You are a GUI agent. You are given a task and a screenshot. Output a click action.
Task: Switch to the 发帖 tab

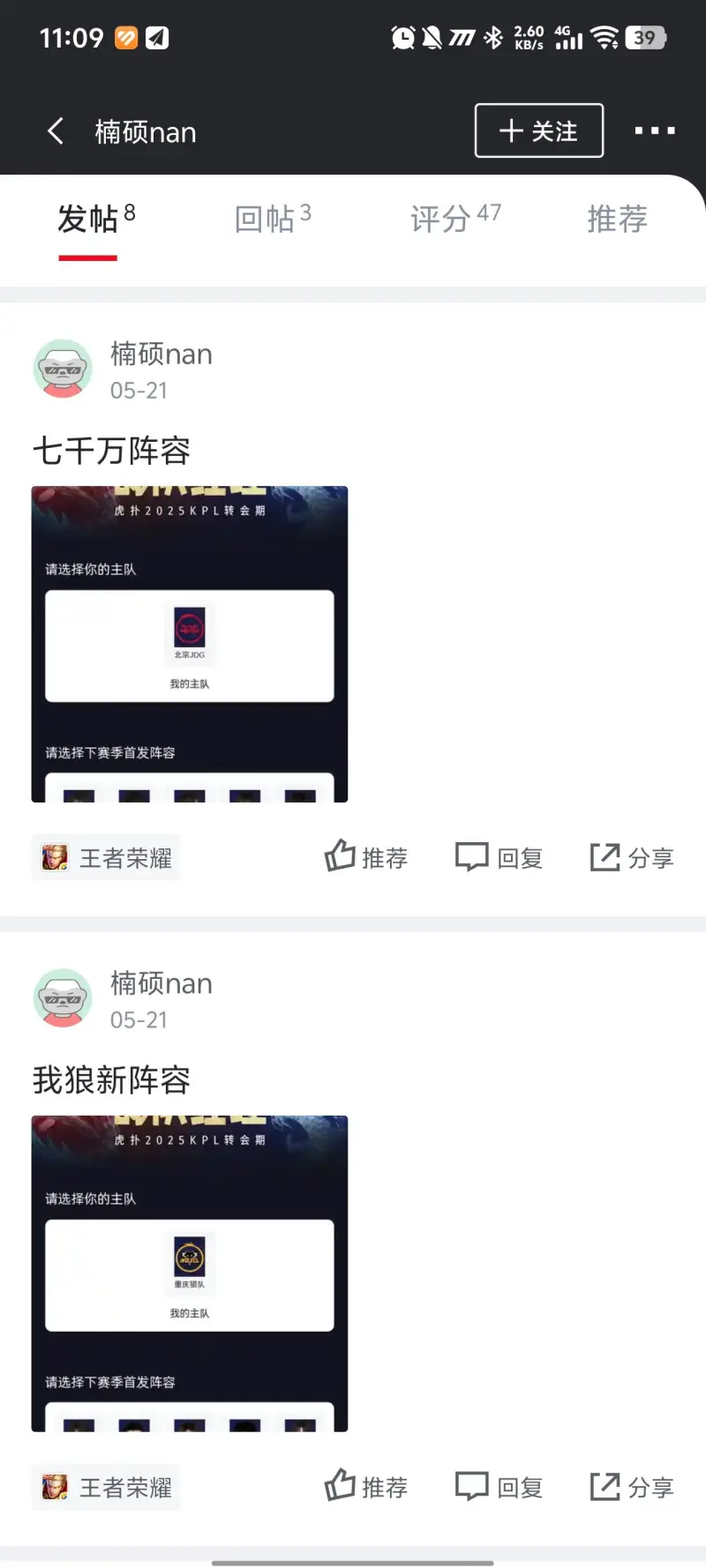[x=88, y=219]
